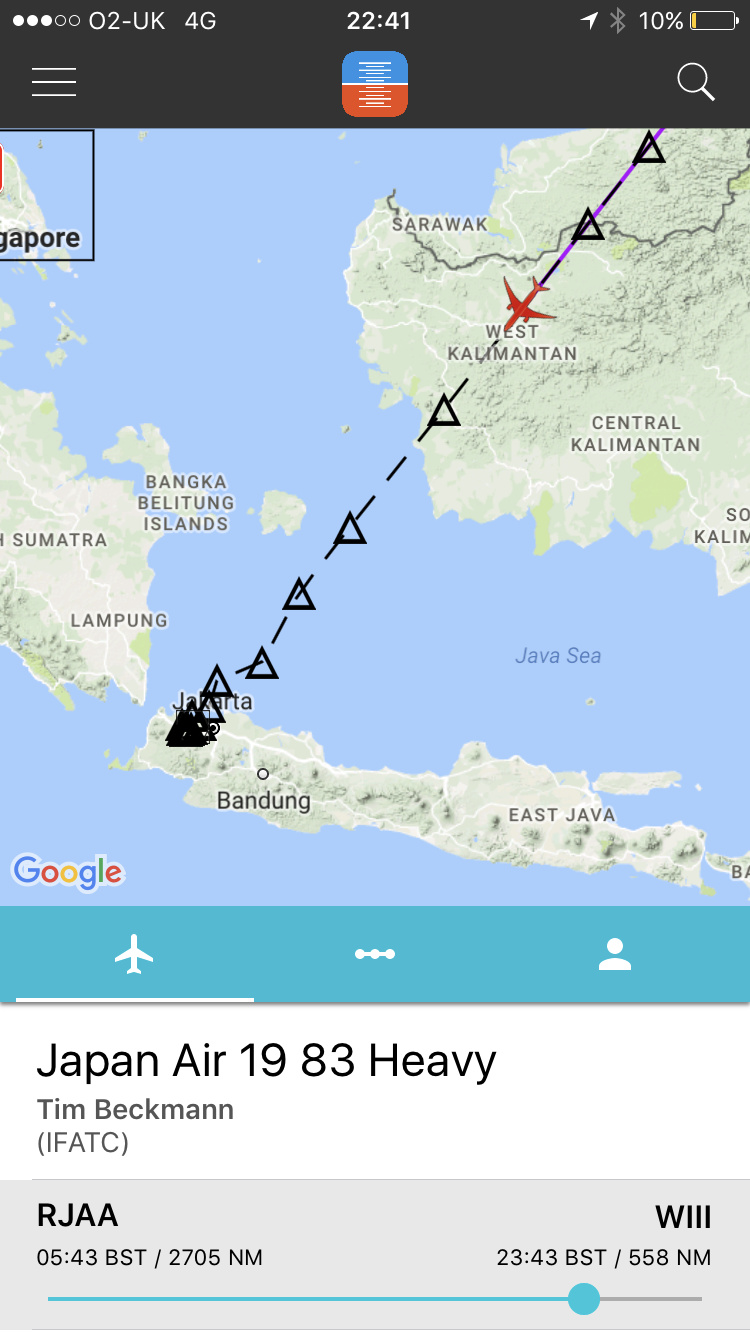Tap the red aircraft on the map

pos(525,303)
